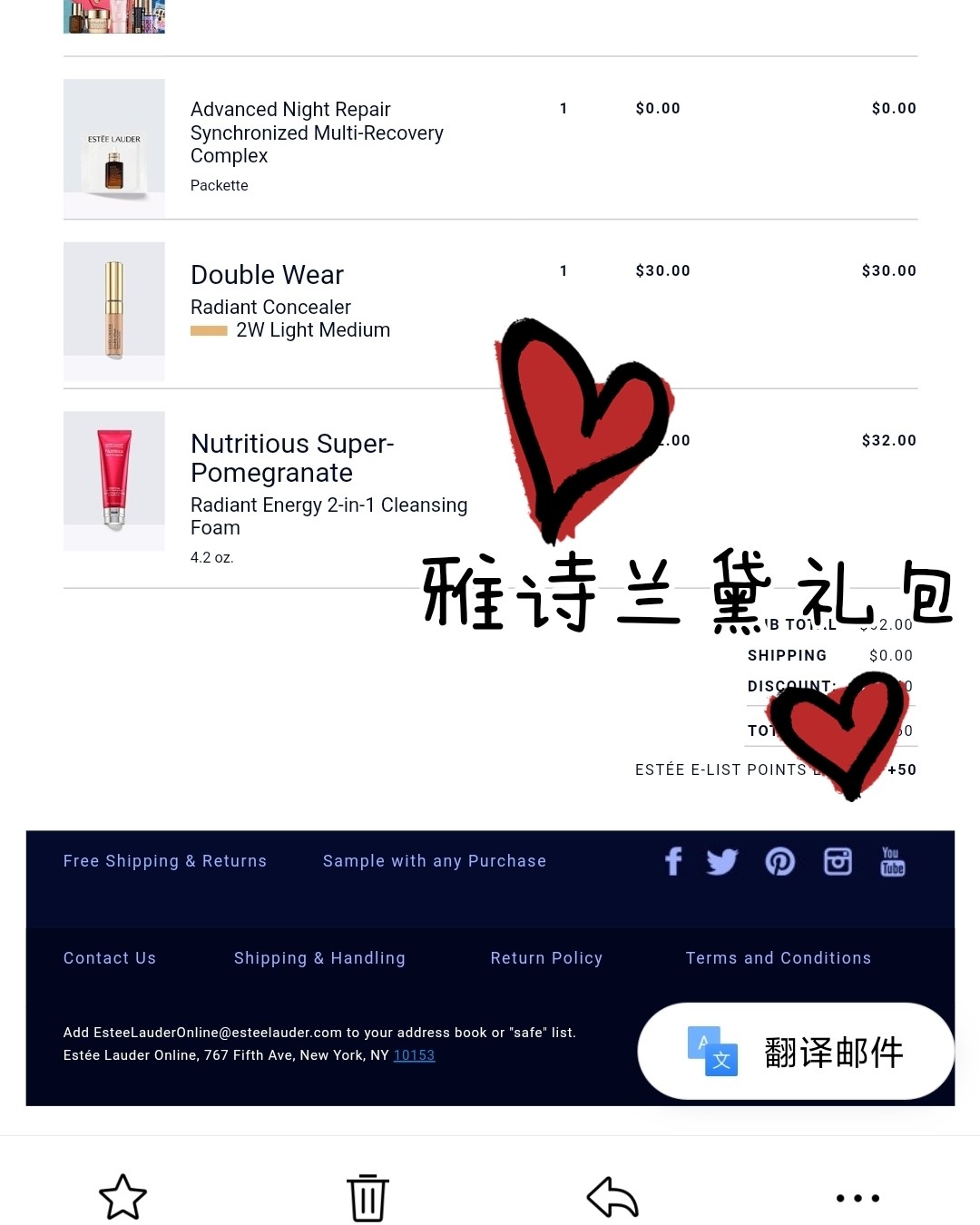Open the more options menu
The image size is (980, 1225).
tap(857, 1198)
